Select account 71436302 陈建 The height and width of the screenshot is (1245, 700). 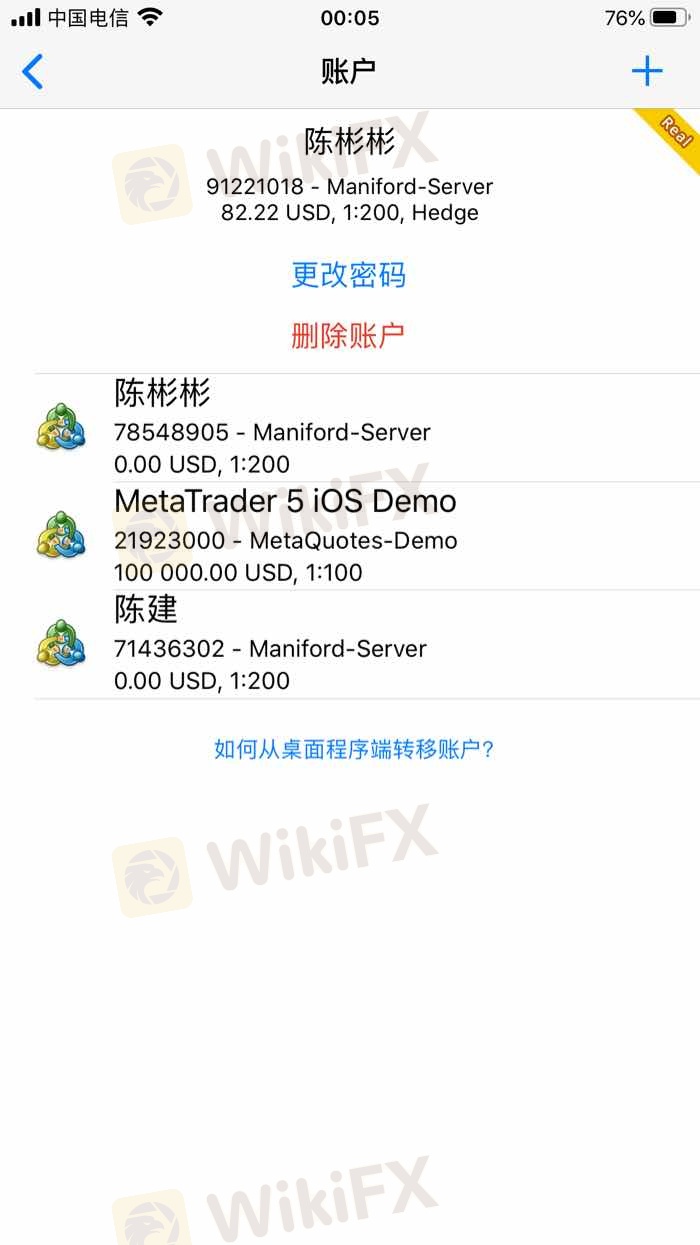click(367, 644)
